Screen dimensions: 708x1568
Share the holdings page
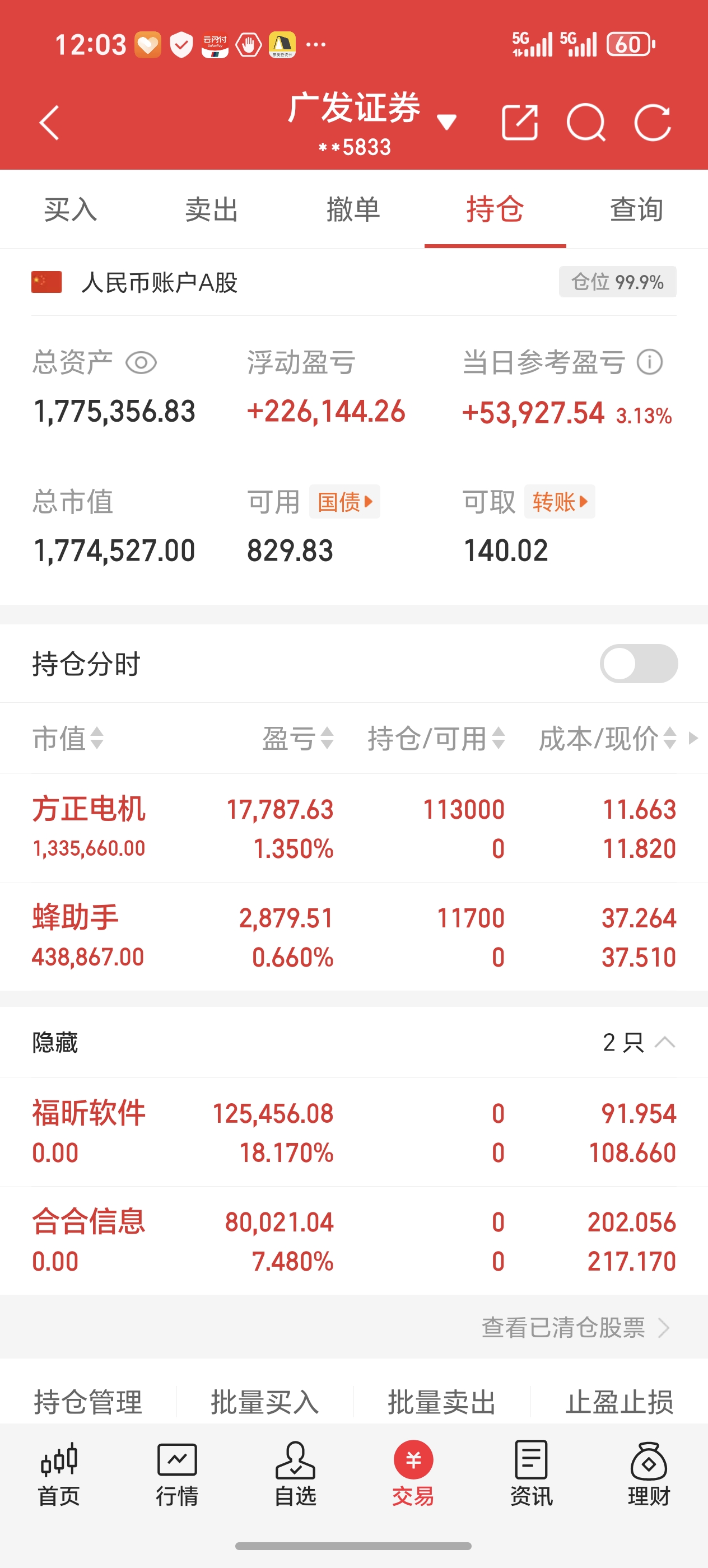point(519,123)
